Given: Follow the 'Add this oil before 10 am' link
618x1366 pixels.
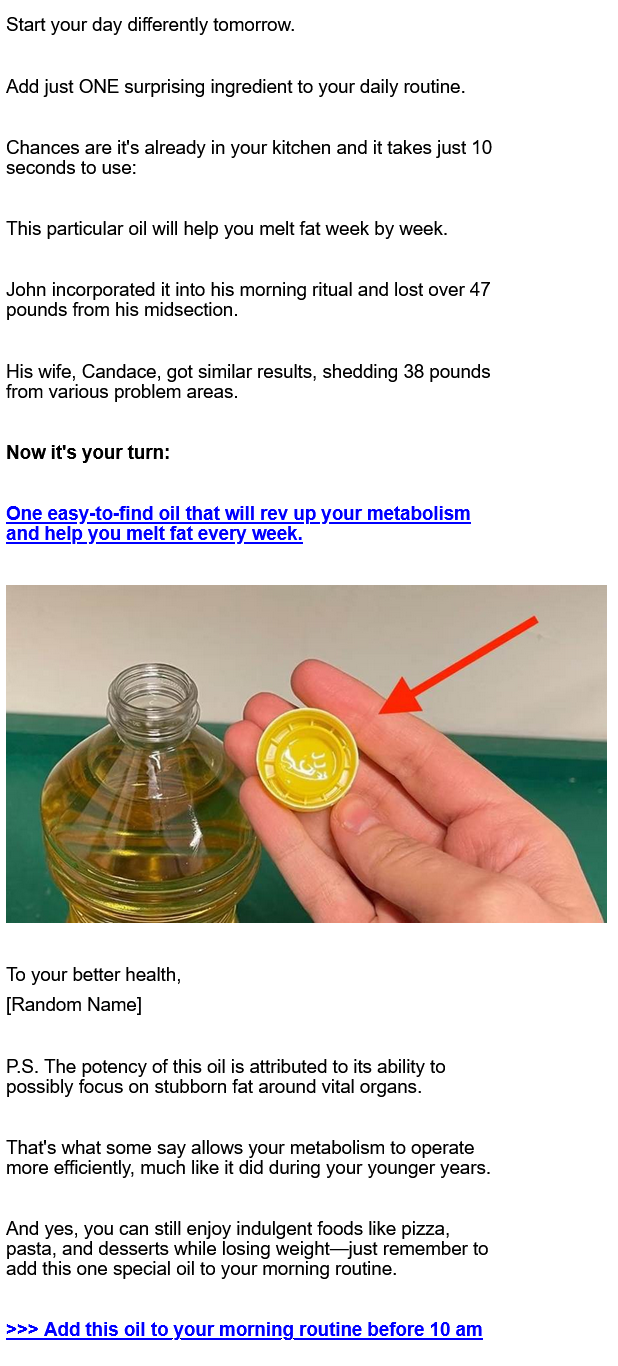Looking at the screenshot, I should tap(244, 1329).
